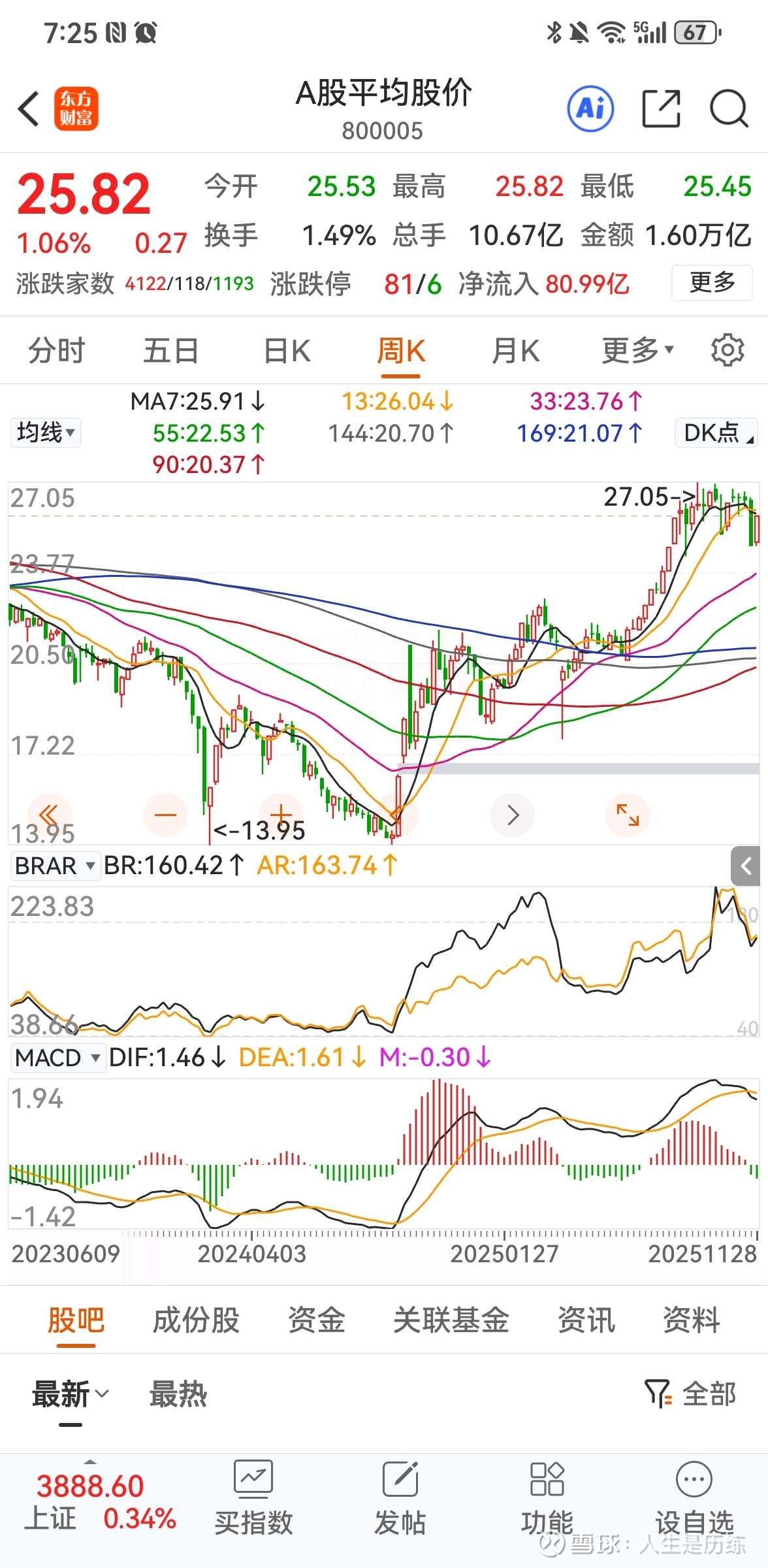The width and height of the screenshot is (768, 1568).
Task: Switch to the 五日 chart tab
Action: point(171,351)
